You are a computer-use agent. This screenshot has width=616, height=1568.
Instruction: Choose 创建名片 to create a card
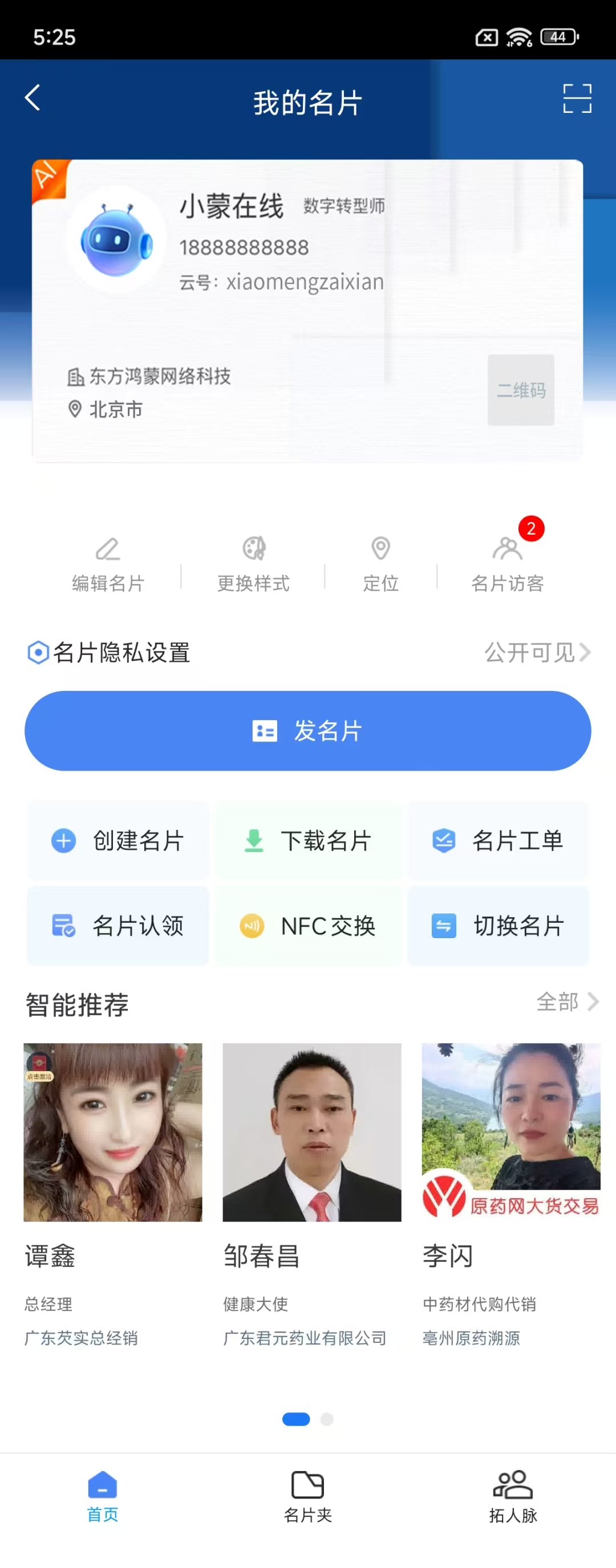pyautogui.click(x=118, y=841)
